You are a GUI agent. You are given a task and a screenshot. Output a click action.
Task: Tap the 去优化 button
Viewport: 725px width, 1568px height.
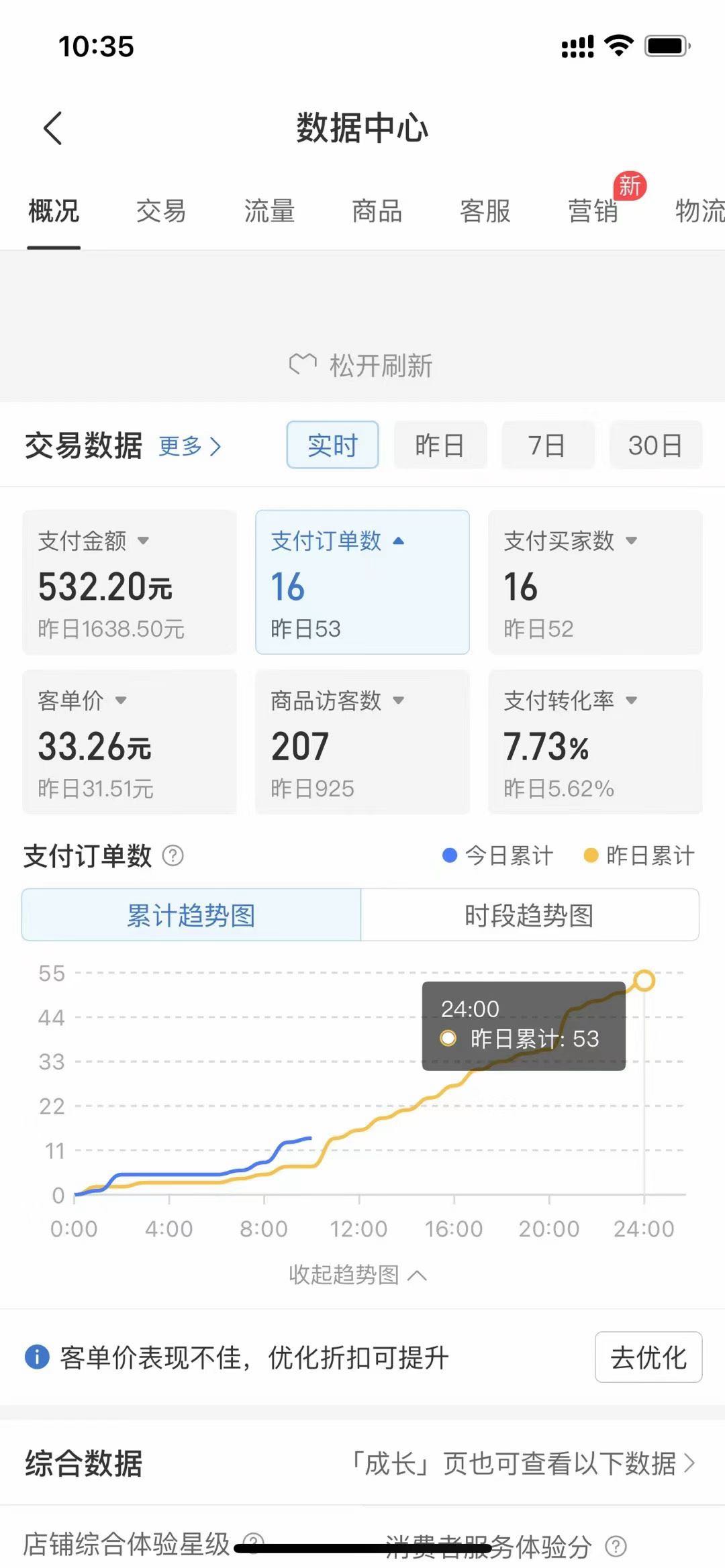(648, 1357)
